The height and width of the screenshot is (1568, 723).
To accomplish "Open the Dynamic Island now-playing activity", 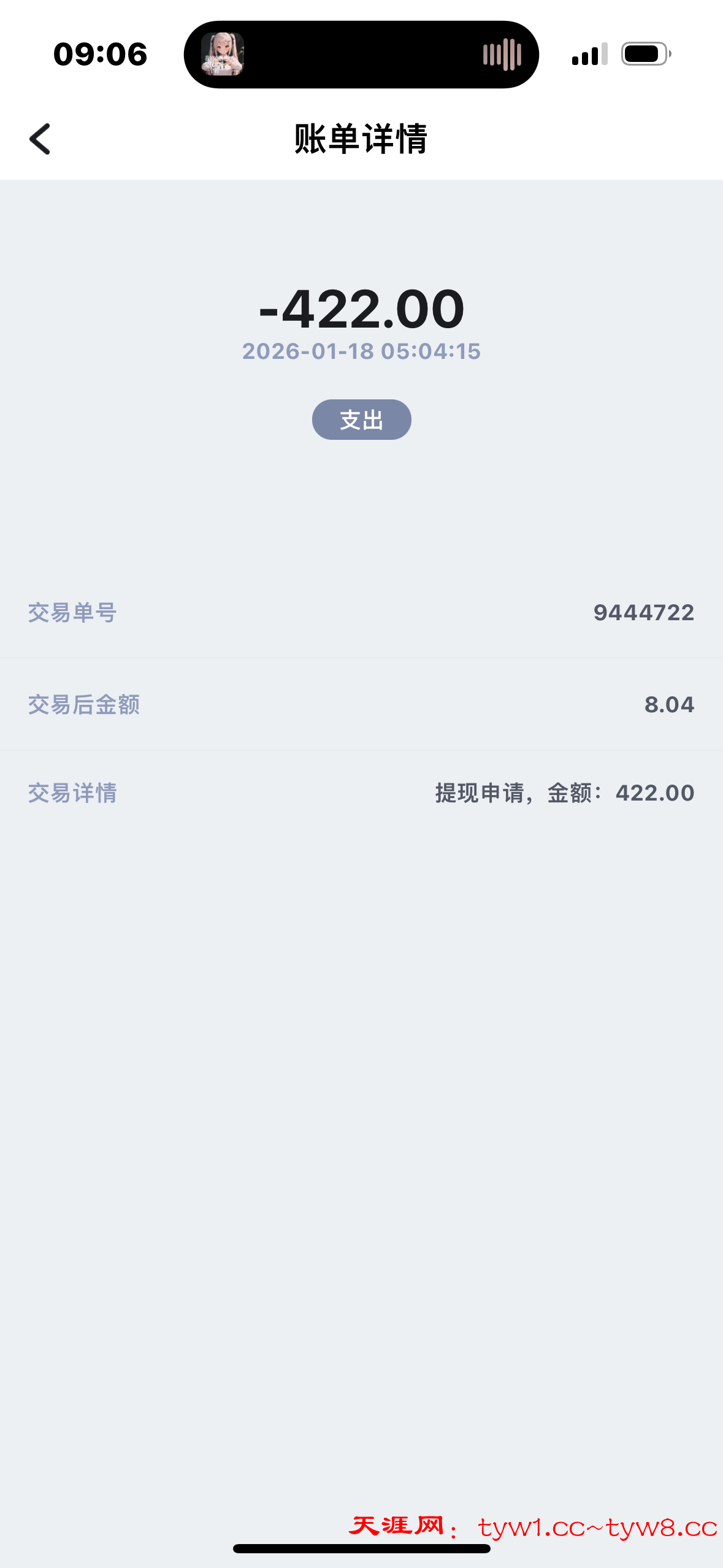I will click(x=361, y=55).
